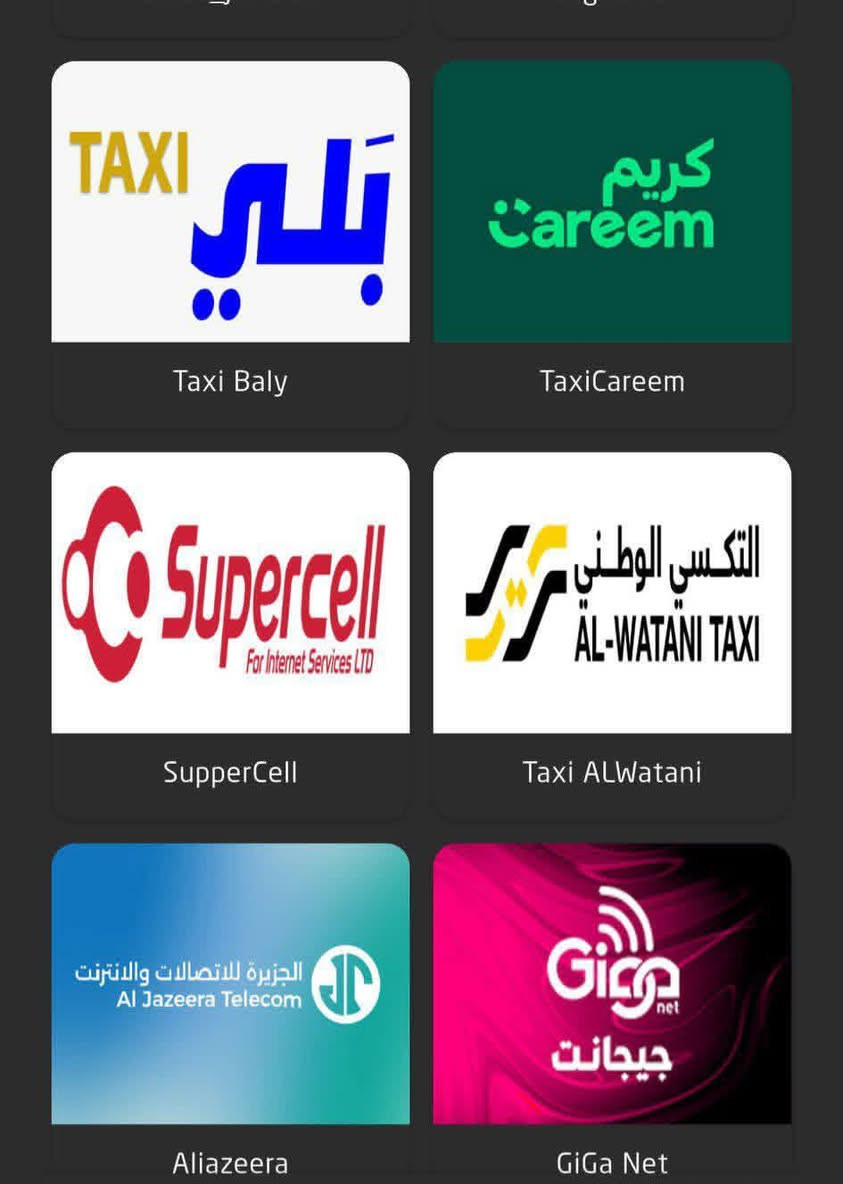
Task: Click the TaxiCareem label text
Action: tap(611, 381)
